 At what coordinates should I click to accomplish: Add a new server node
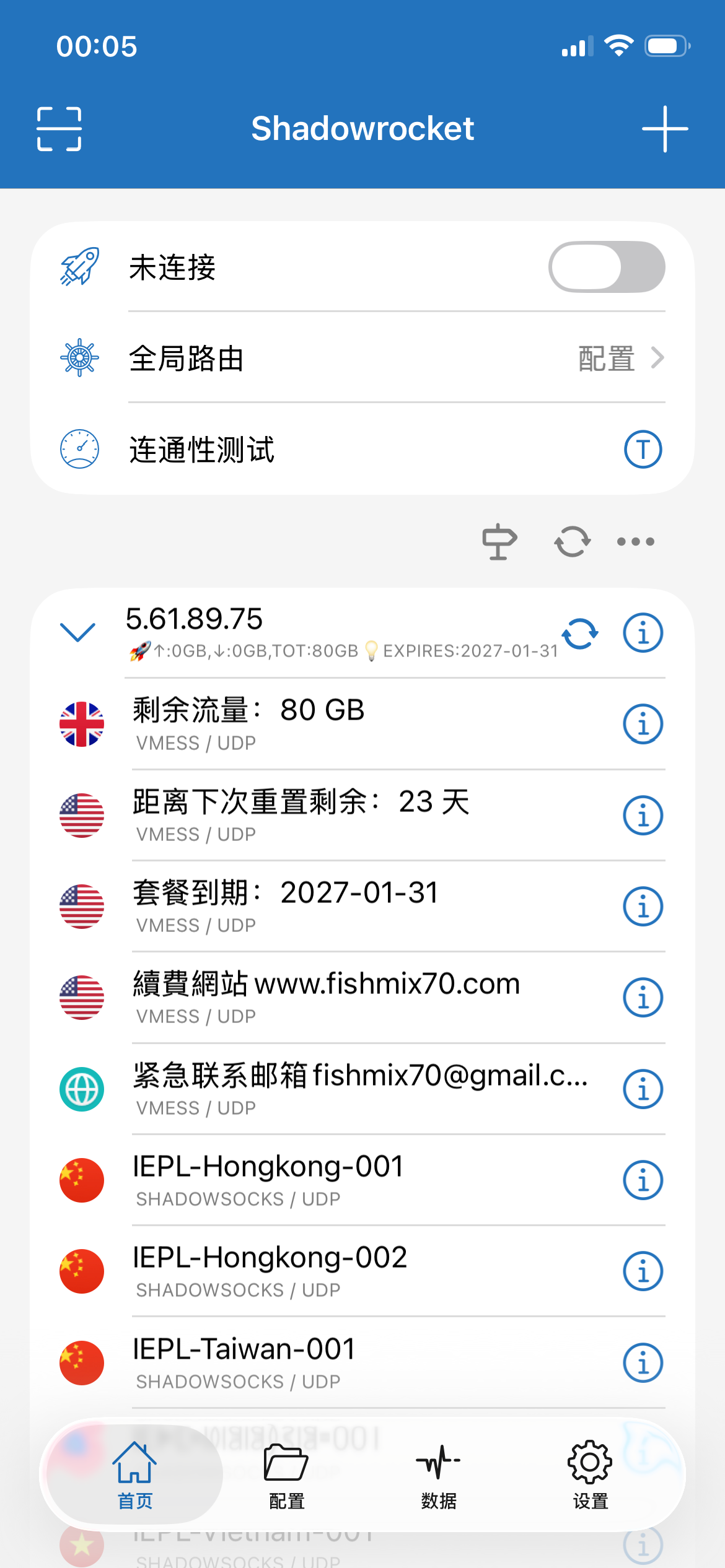click(x=665, y=129)
